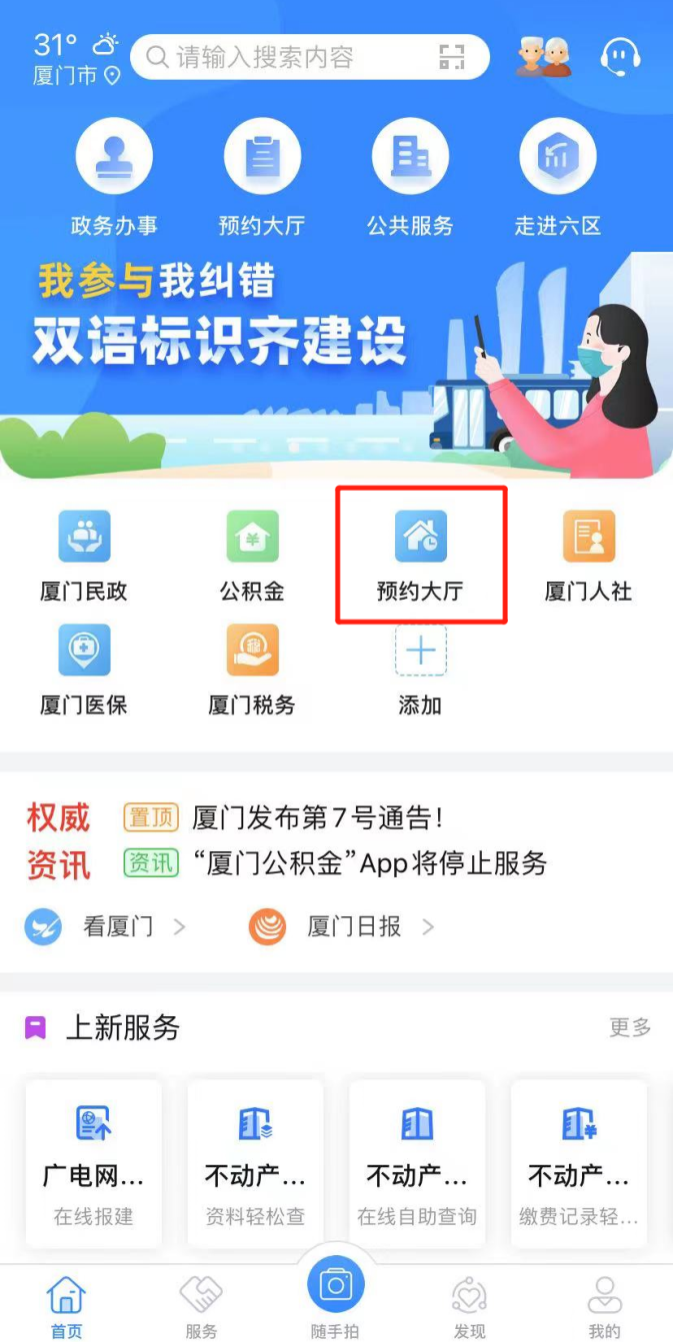View 更多 new services

click(630, 1027)
